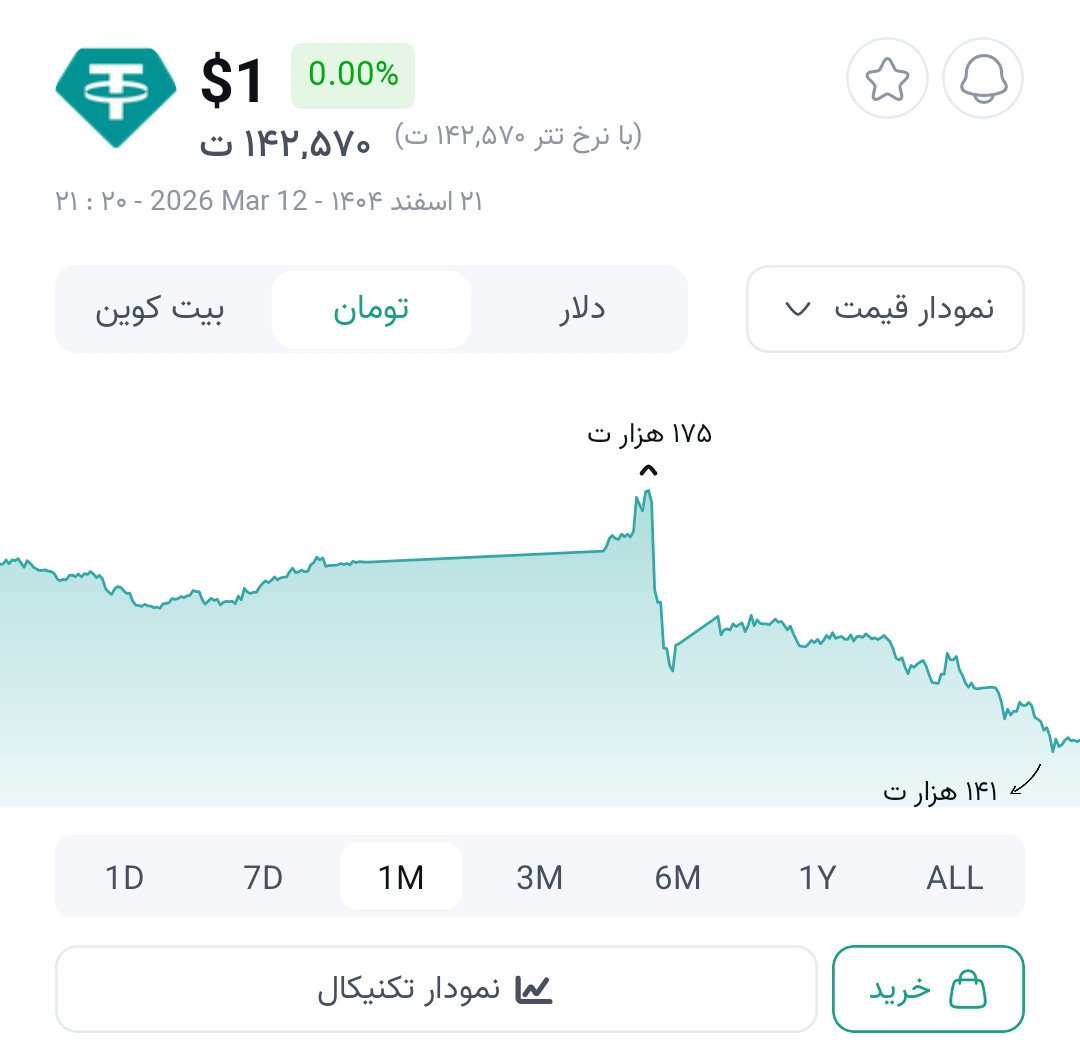View the 6M price chart
This screenshot has width=1080, height=1056.
coord(678,877)
